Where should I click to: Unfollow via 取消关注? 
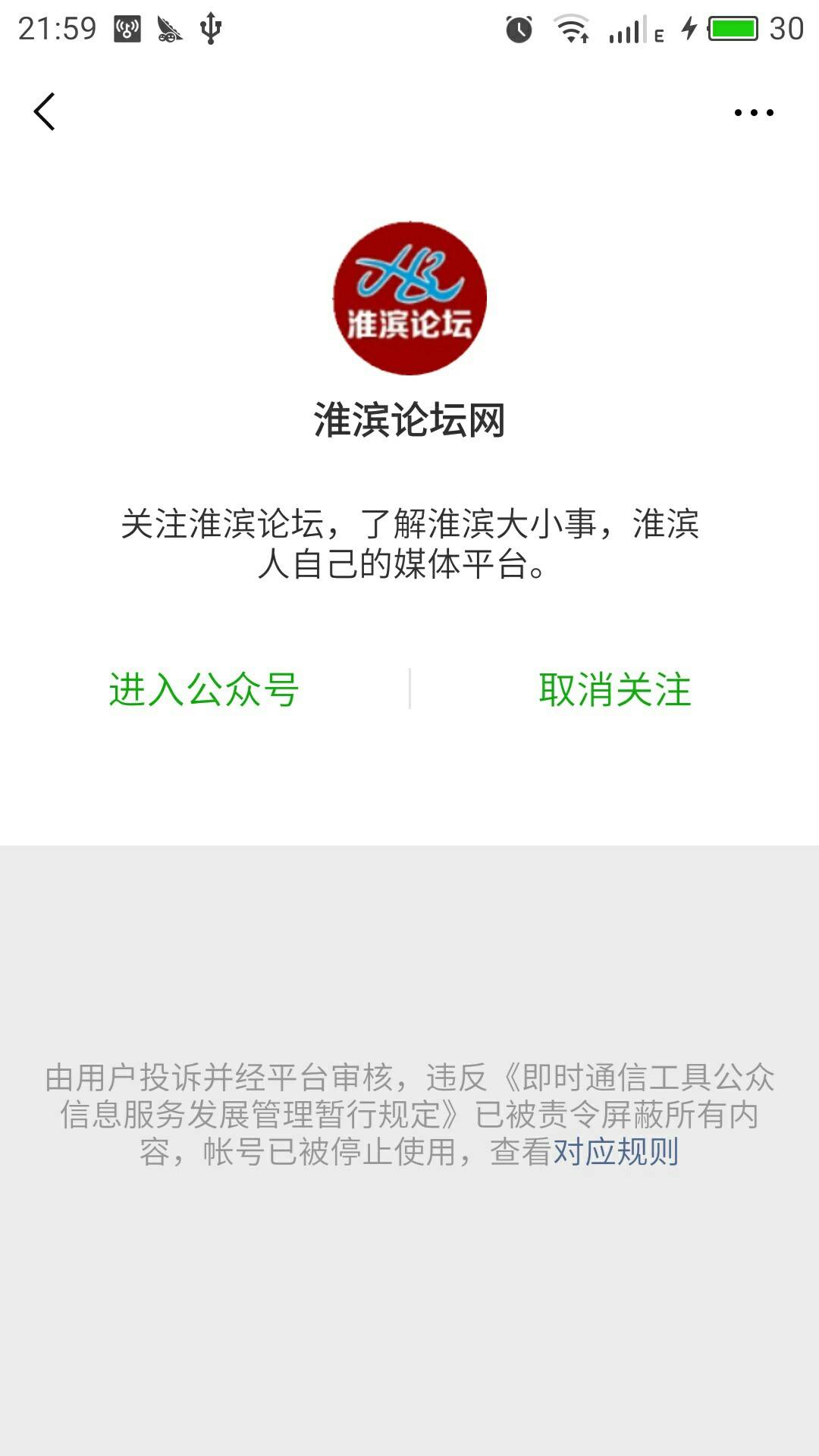(615, 689)
